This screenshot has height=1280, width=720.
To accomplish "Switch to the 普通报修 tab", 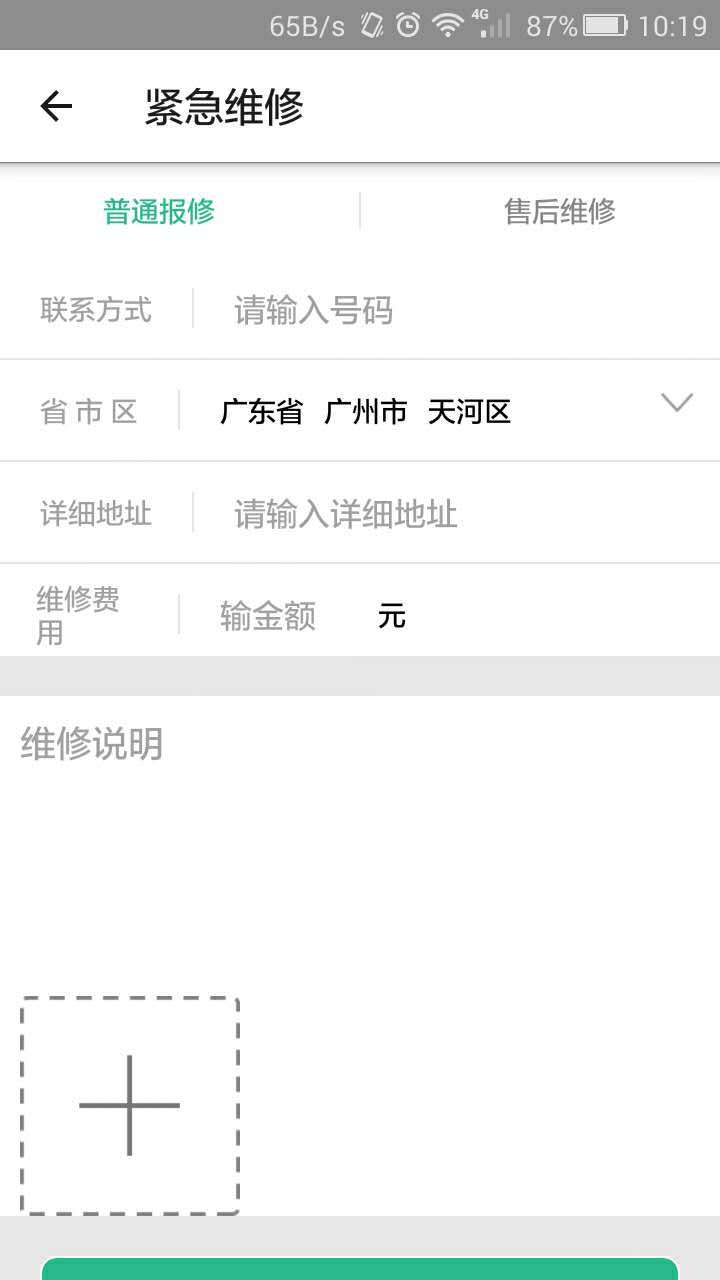I will (159, 212).
